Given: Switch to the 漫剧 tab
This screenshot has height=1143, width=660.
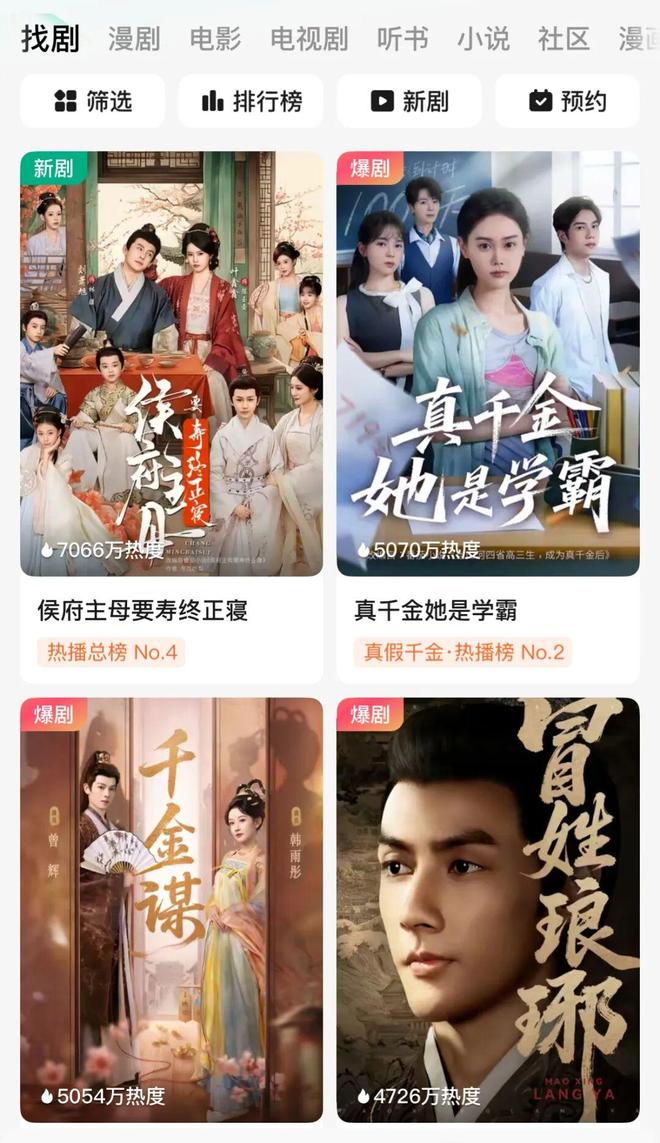Looking at the screenshot, I should point(134,39).
